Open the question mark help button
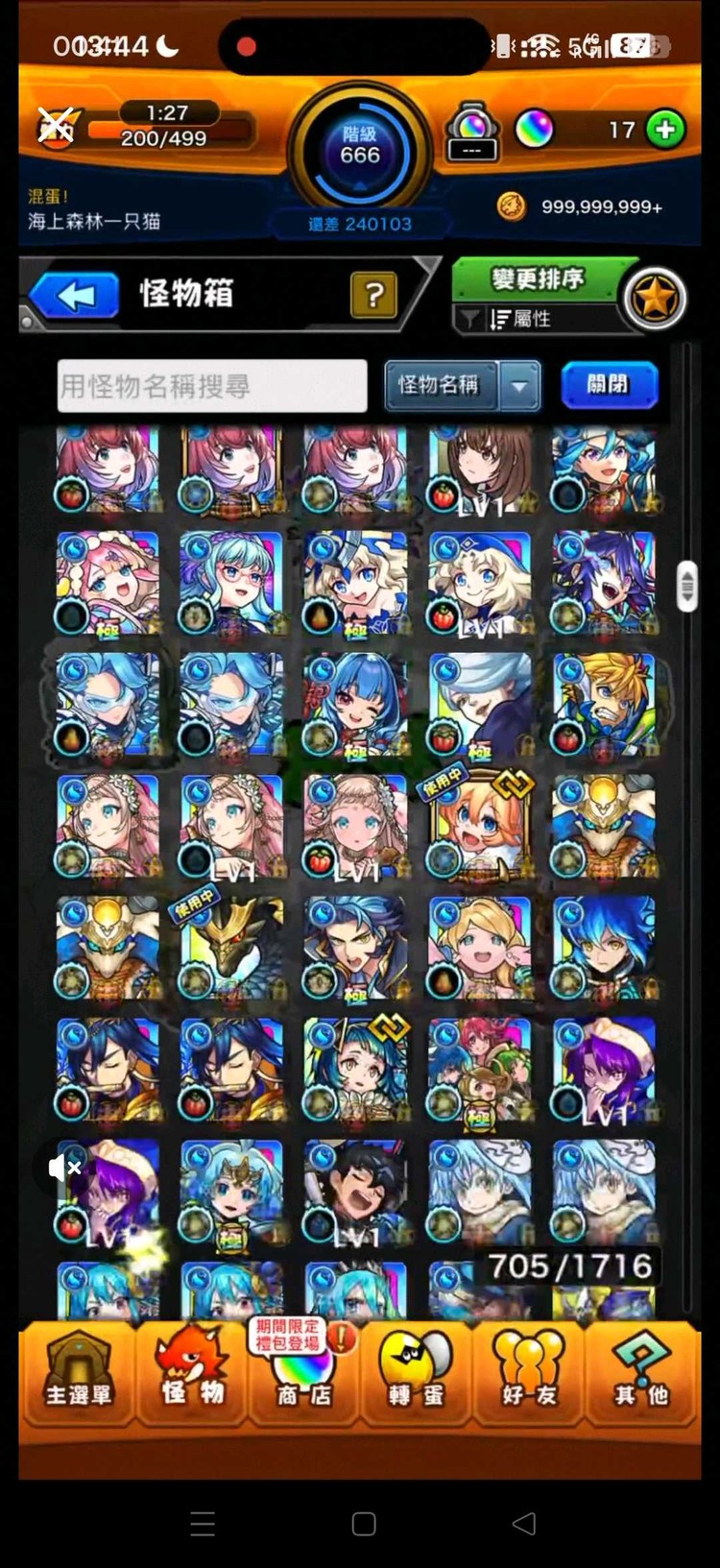 [374, 295]
